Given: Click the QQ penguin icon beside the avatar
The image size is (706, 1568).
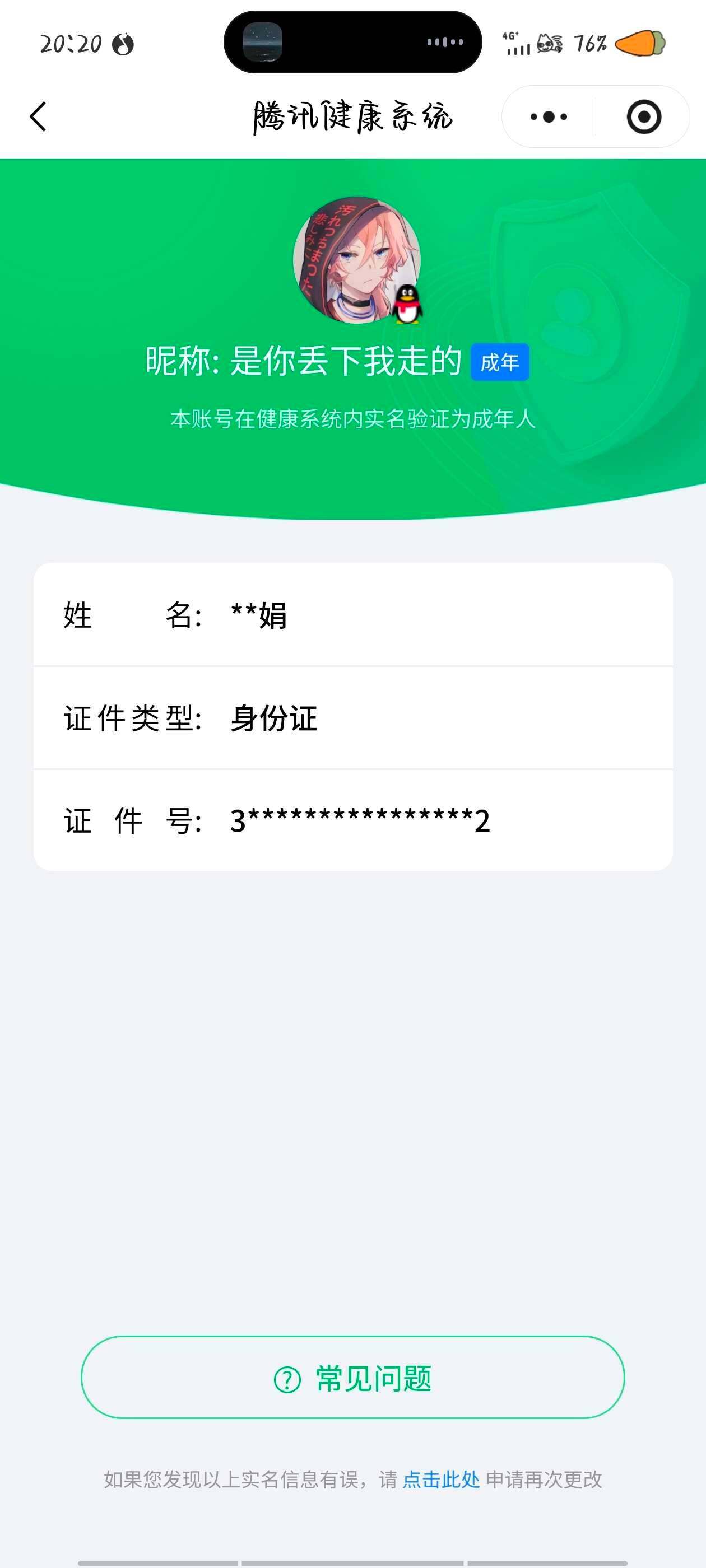Looking at the screenshot, I should [x=407, y=304].
